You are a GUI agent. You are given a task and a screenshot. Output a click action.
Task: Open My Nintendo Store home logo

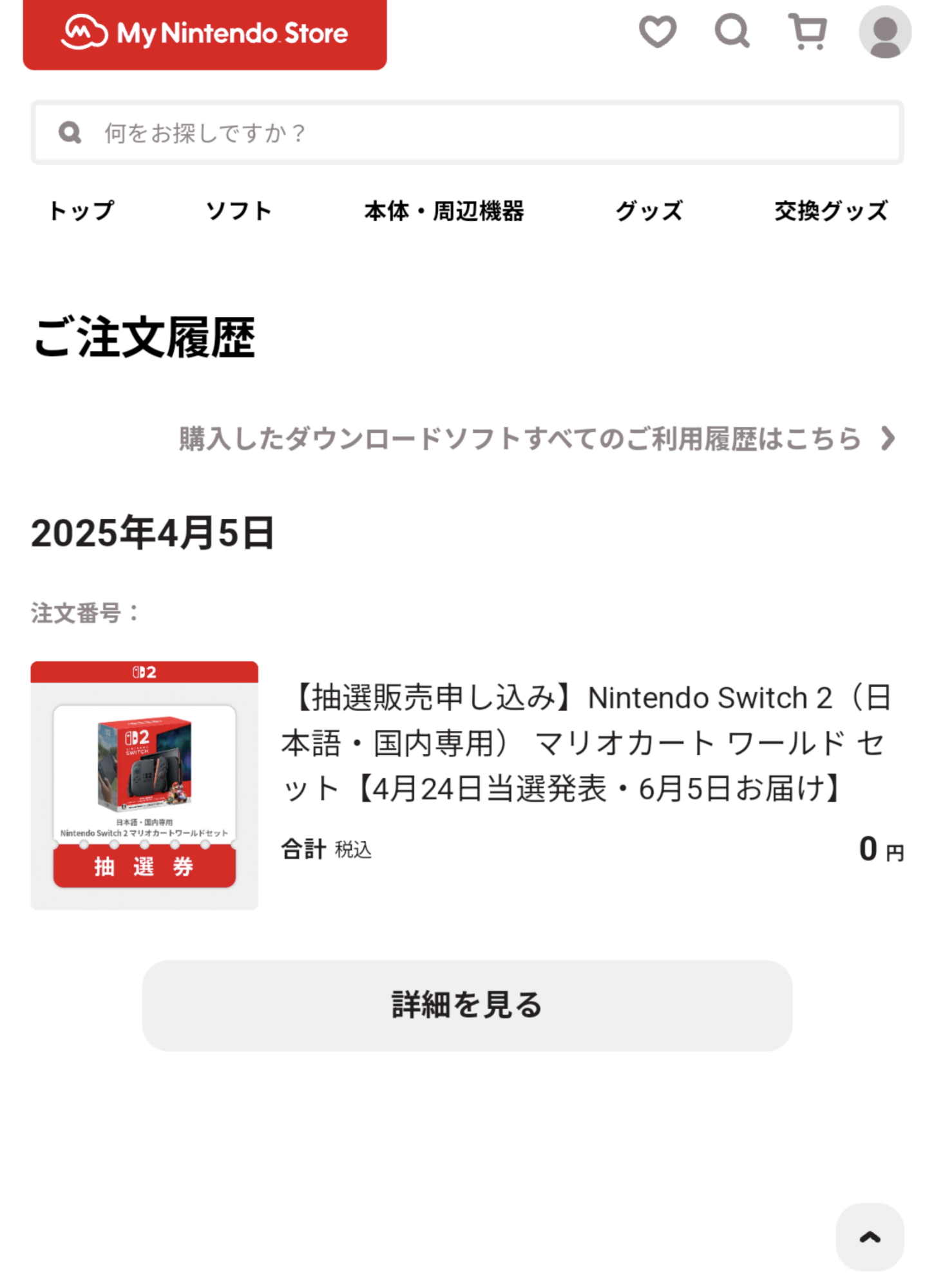click(205, 33)
